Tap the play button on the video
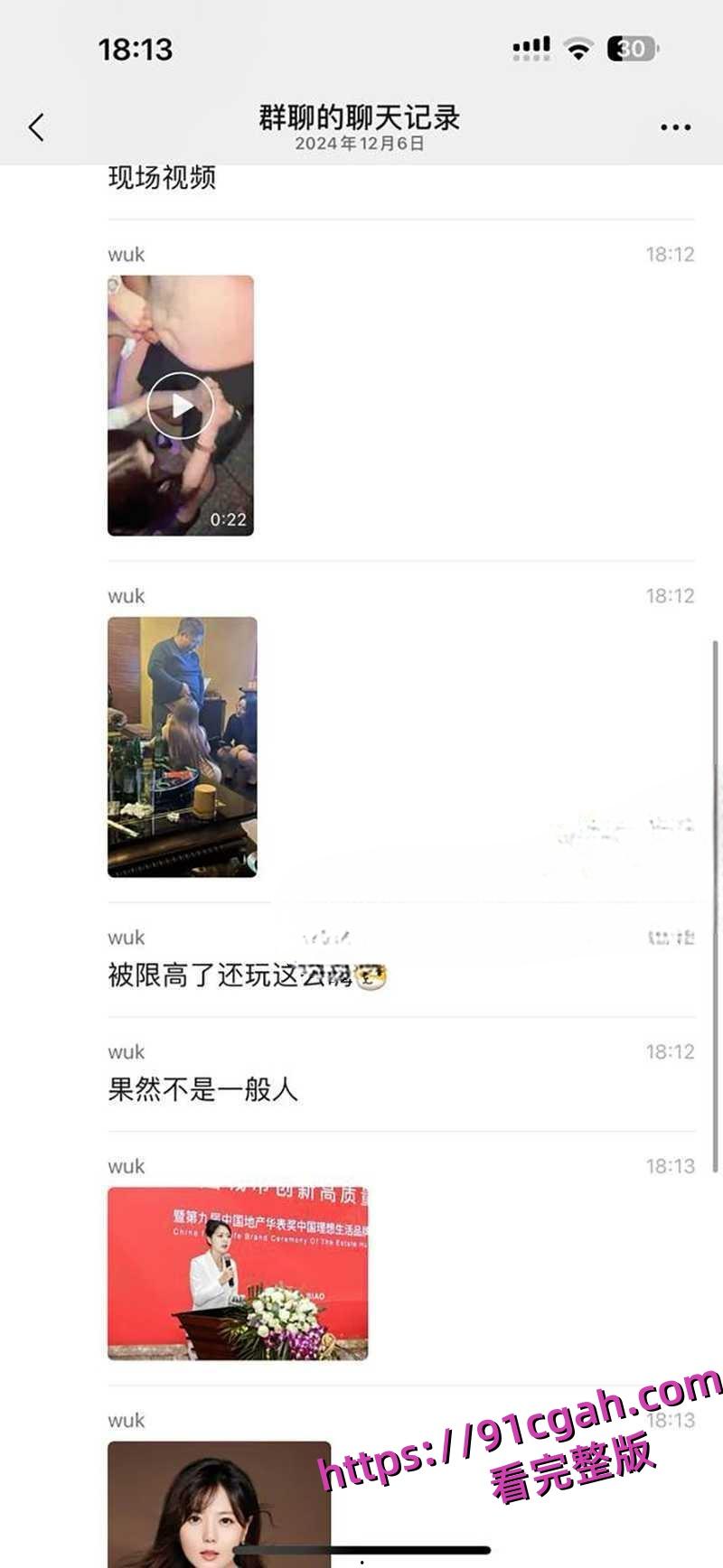 pyautogui.click(x=181, y=405)
